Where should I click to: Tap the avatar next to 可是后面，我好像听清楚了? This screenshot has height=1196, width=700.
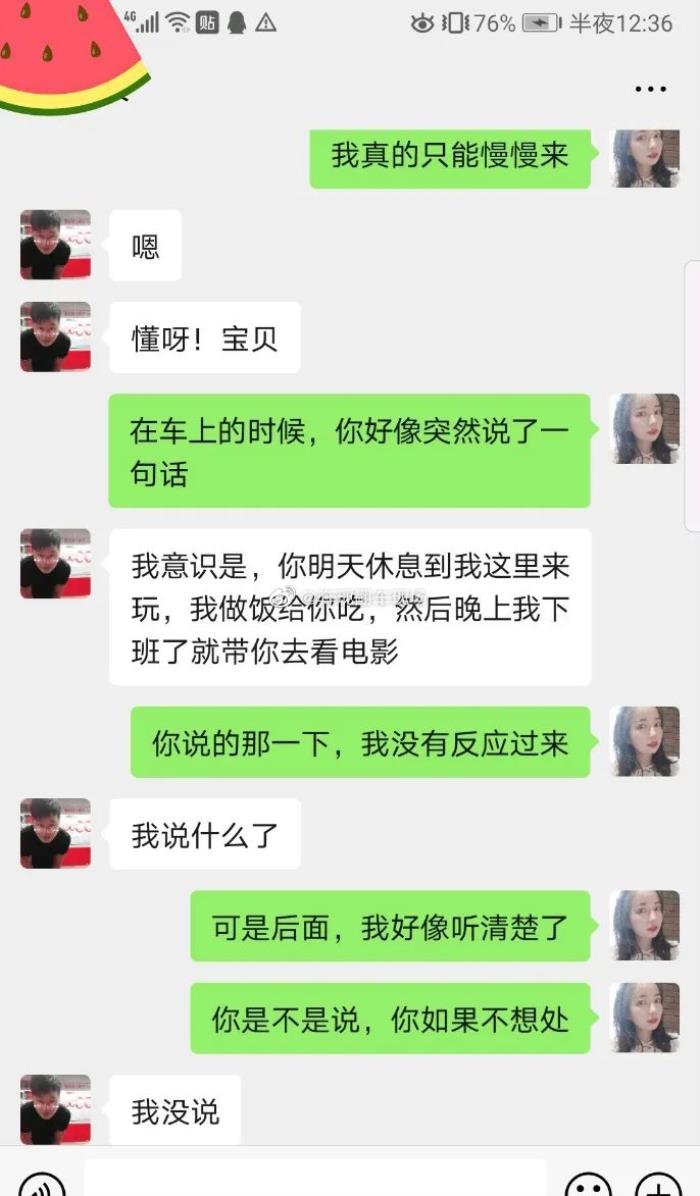(645, 926)
